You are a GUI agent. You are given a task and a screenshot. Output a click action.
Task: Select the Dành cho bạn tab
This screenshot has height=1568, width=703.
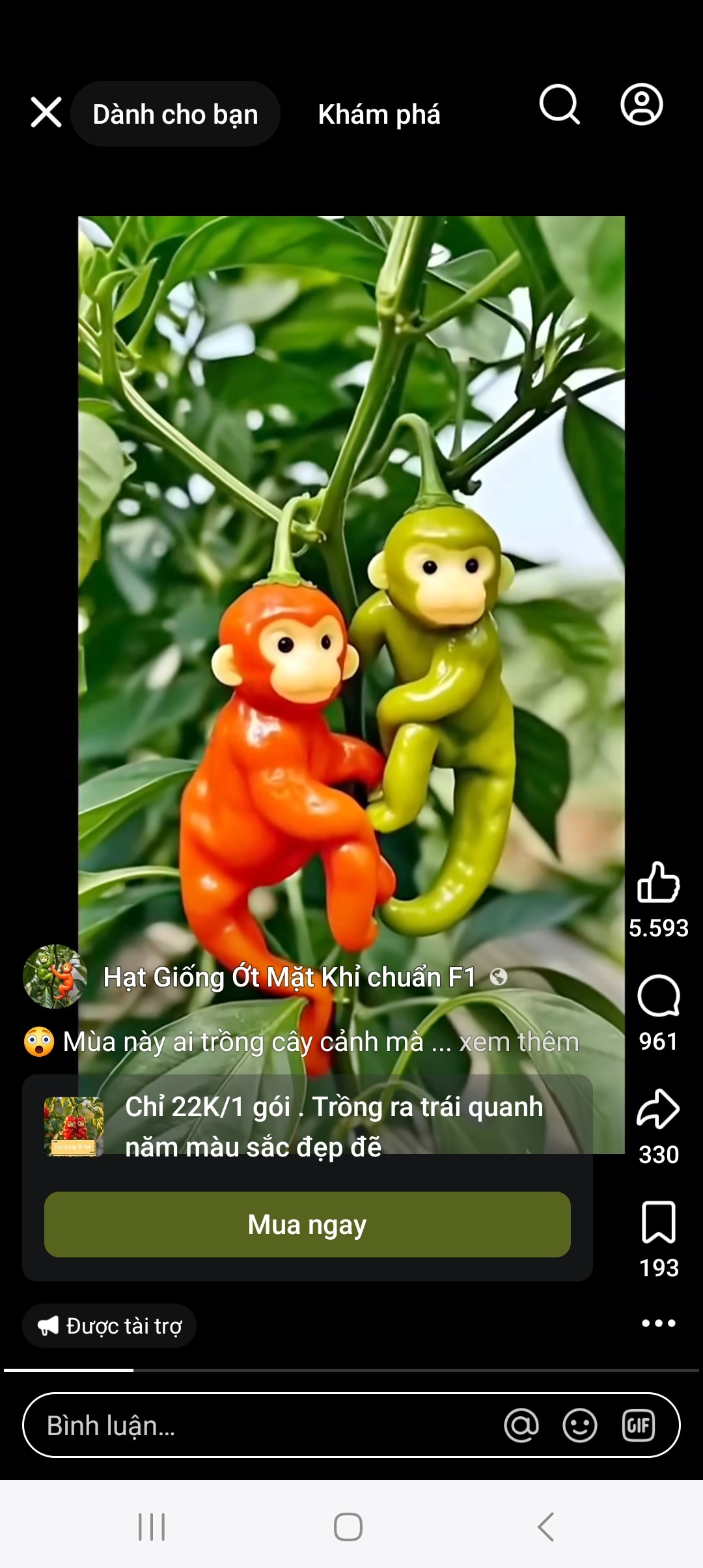tap(175, 114)
